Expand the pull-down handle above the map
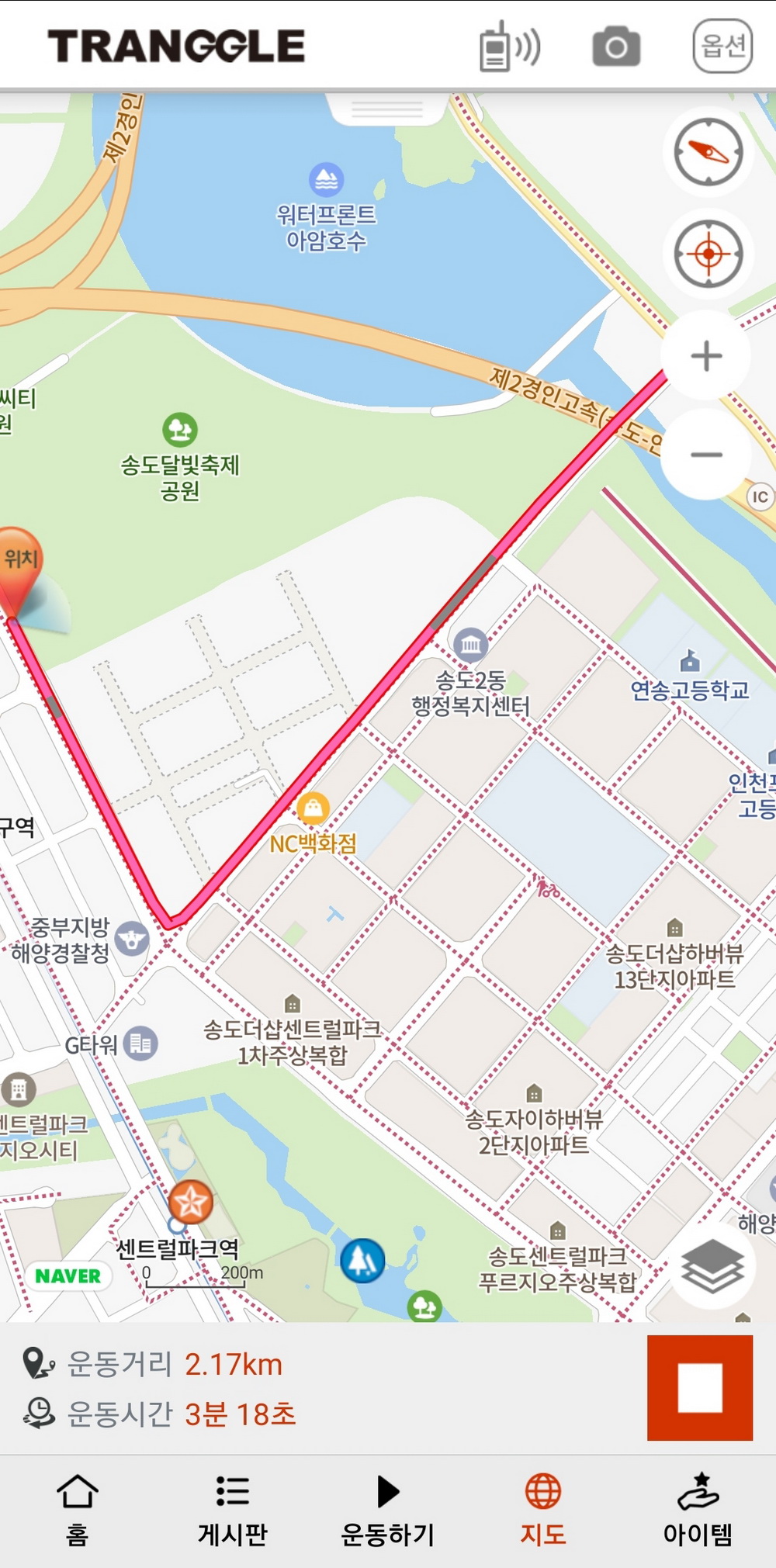The image size is (776, 1568). [x=387, y=109]
